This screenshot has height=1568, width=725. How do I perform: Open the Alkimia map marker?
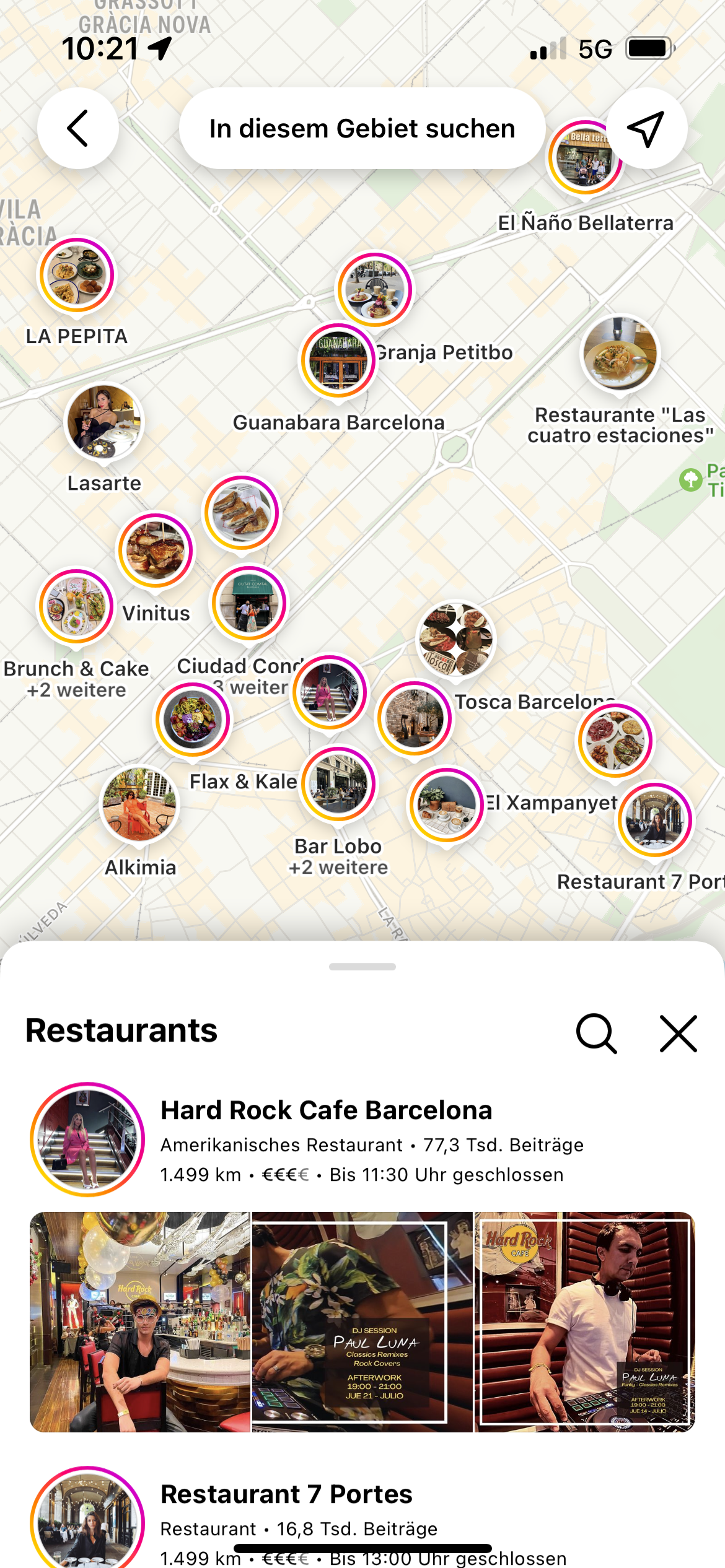(140, 804)
